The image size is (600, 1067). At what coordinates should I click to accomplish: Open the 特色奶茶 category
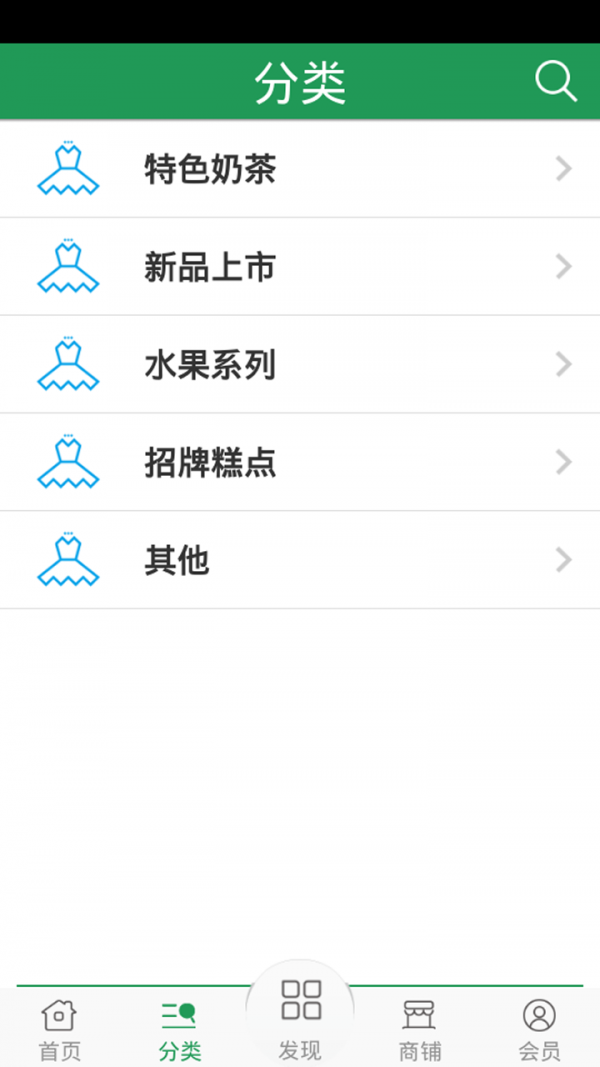[300, 169]
